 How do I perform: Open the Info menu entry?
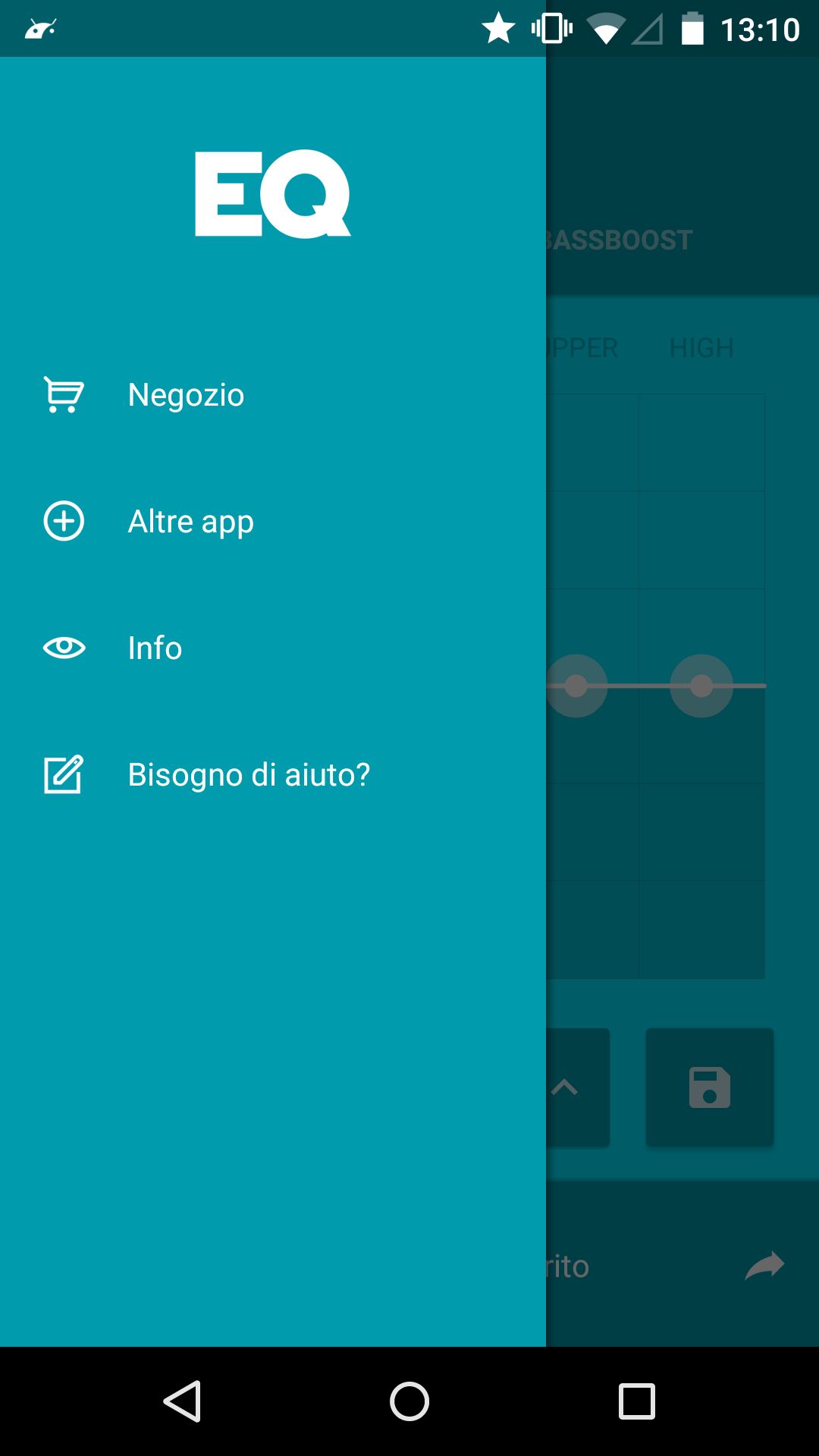273,648
